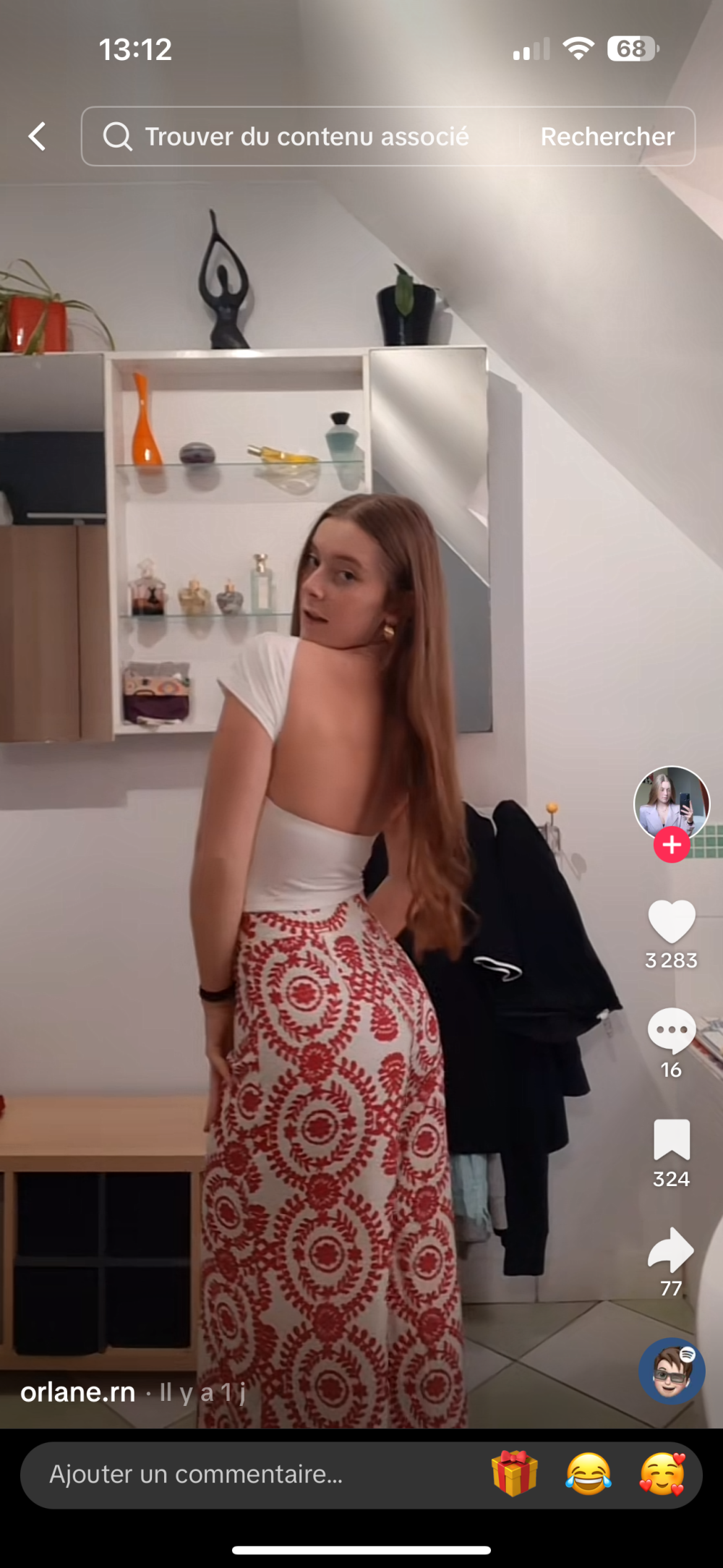Image resolution: width=723 pixels, height=1568 pixels.
Task: Open the comments bubble
Action: (671, 1030)
